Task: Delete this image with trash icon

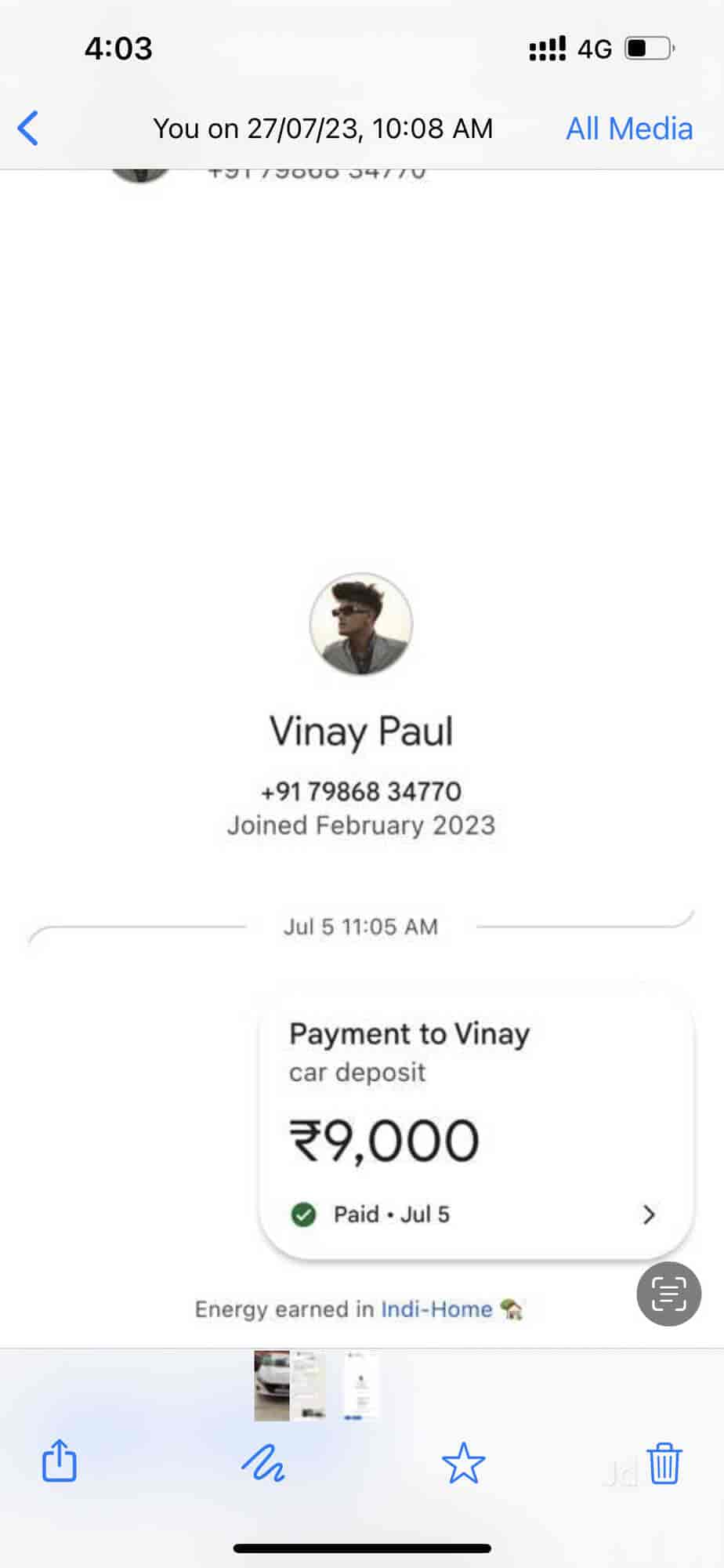Action: coord(664,1463)
